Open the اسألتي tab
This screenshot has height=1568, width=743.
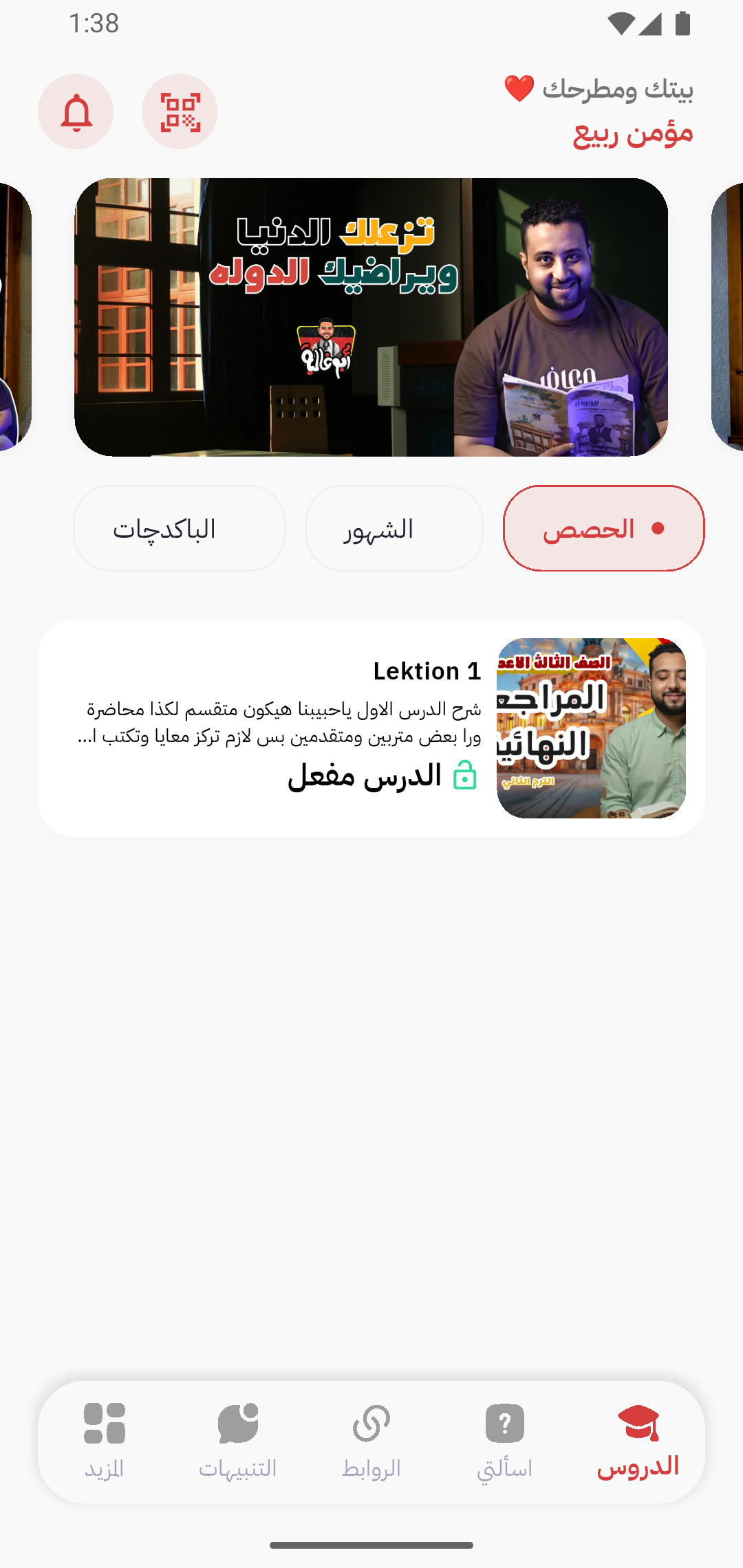point(504,1441)
